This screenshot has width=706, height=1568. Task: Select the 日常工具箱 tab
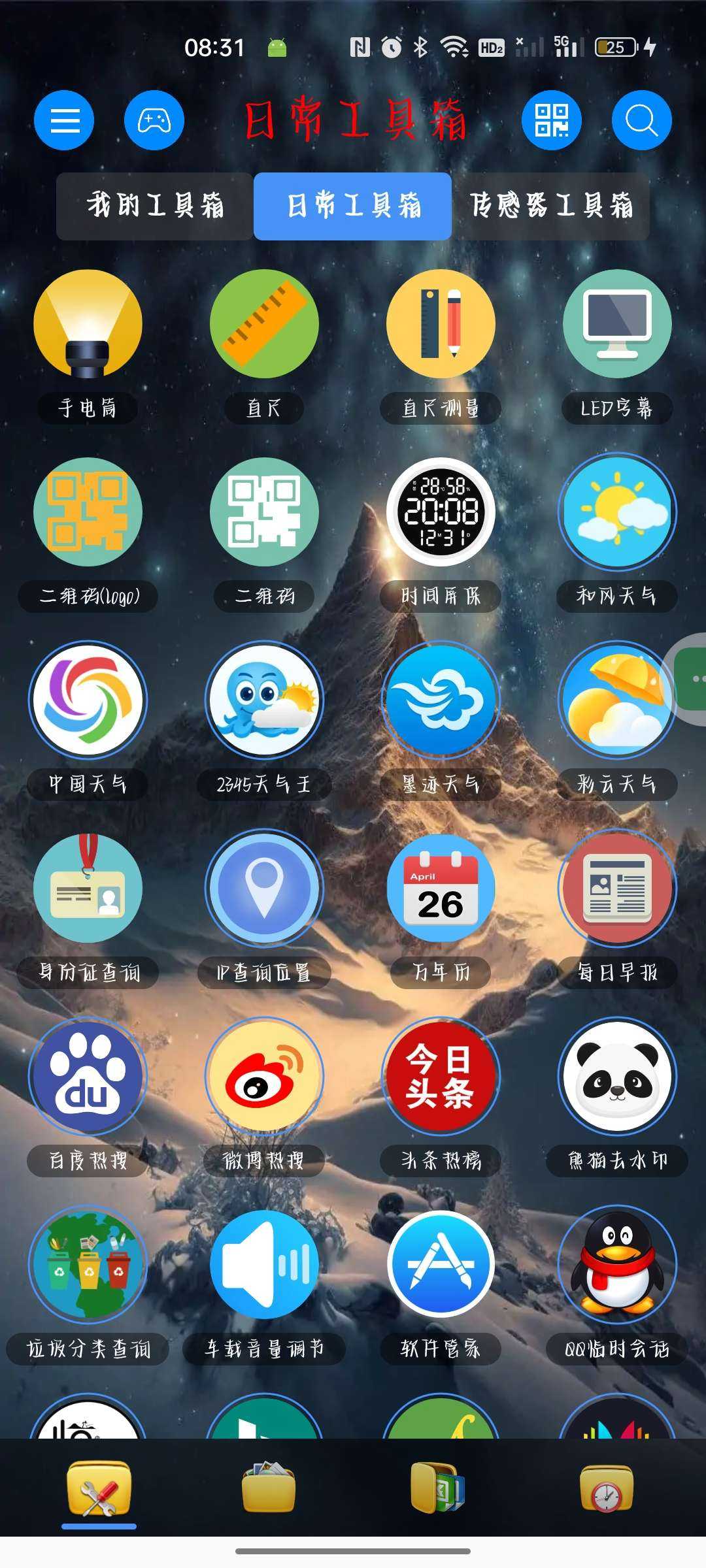(x=353, y=206)
